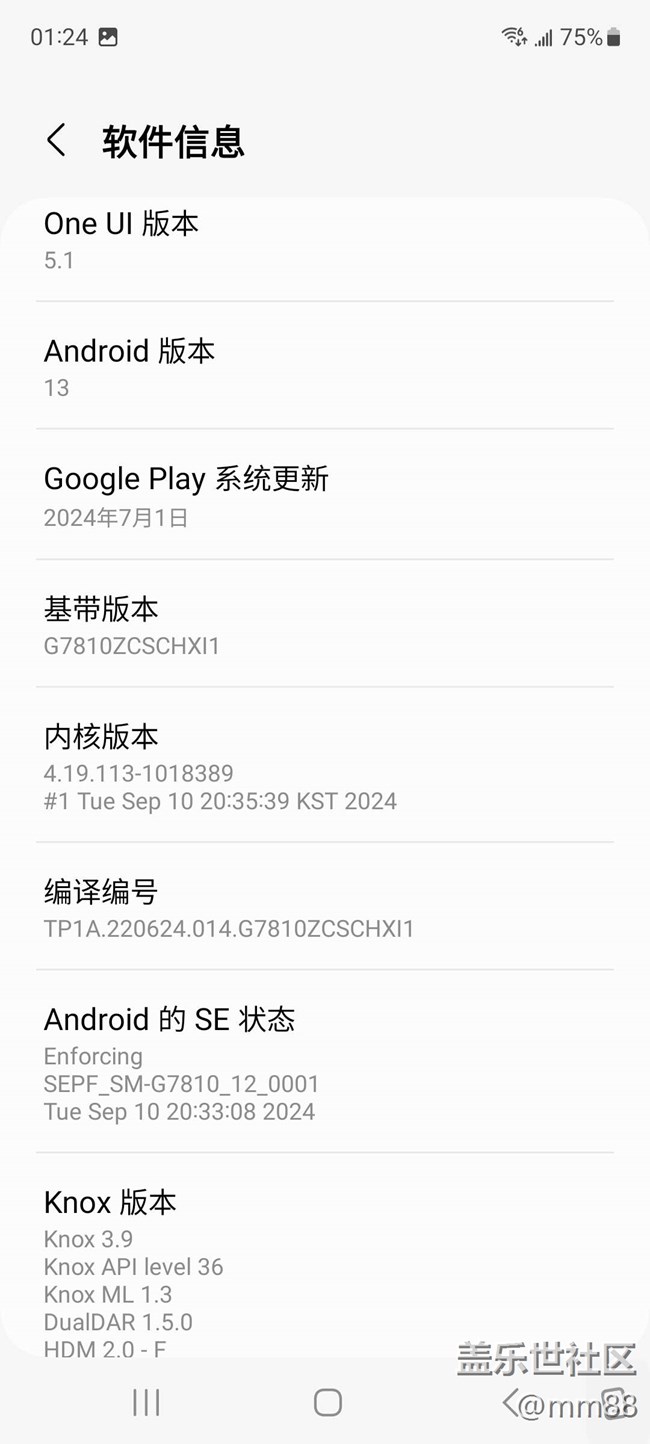650x1444 pixels.
Task: Open Google Play 系统更新
Action: (324, 496)
